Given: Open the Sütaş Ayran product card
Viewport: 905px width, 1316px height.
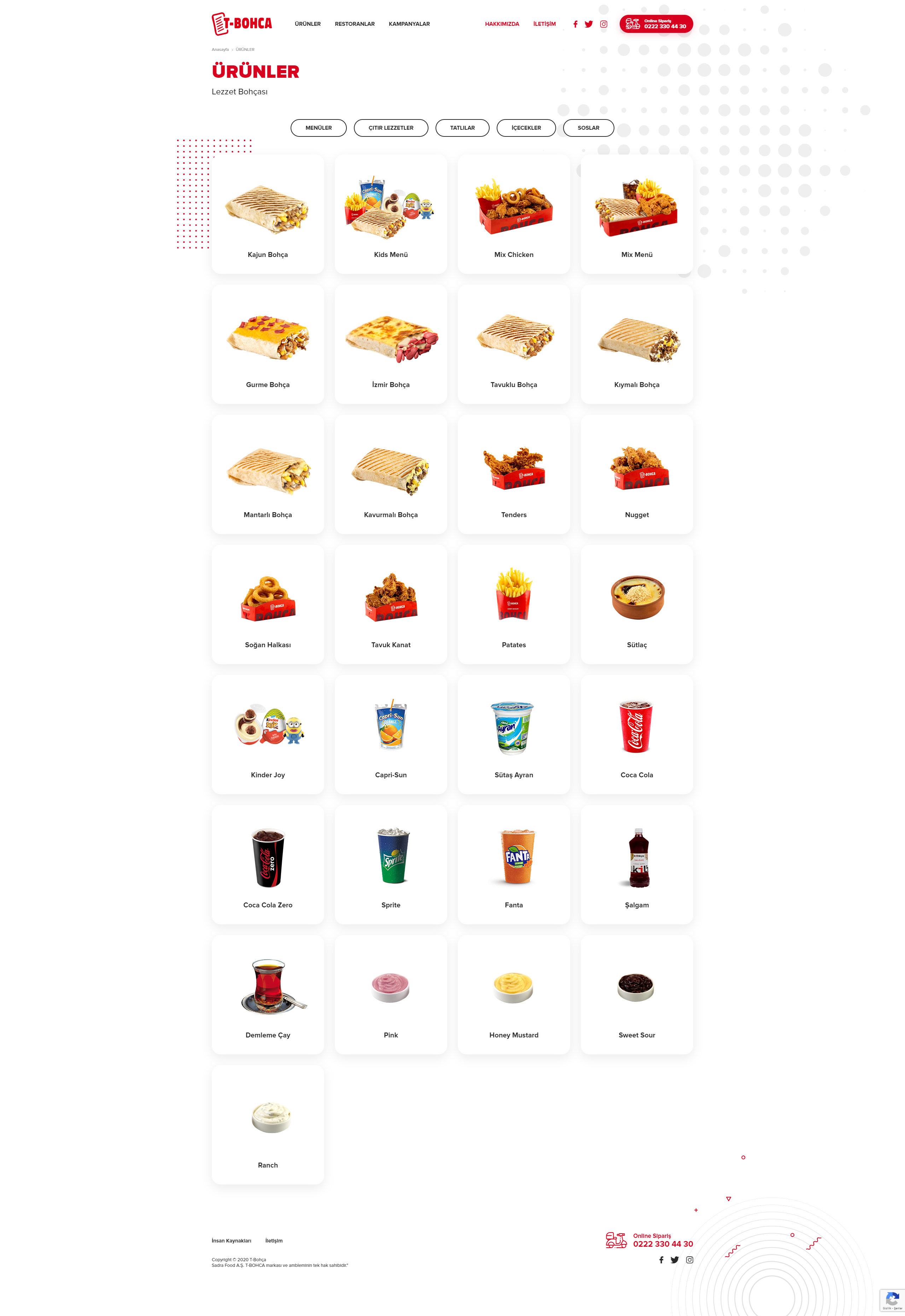Looking at the screenshot, I should coord(513,734).
